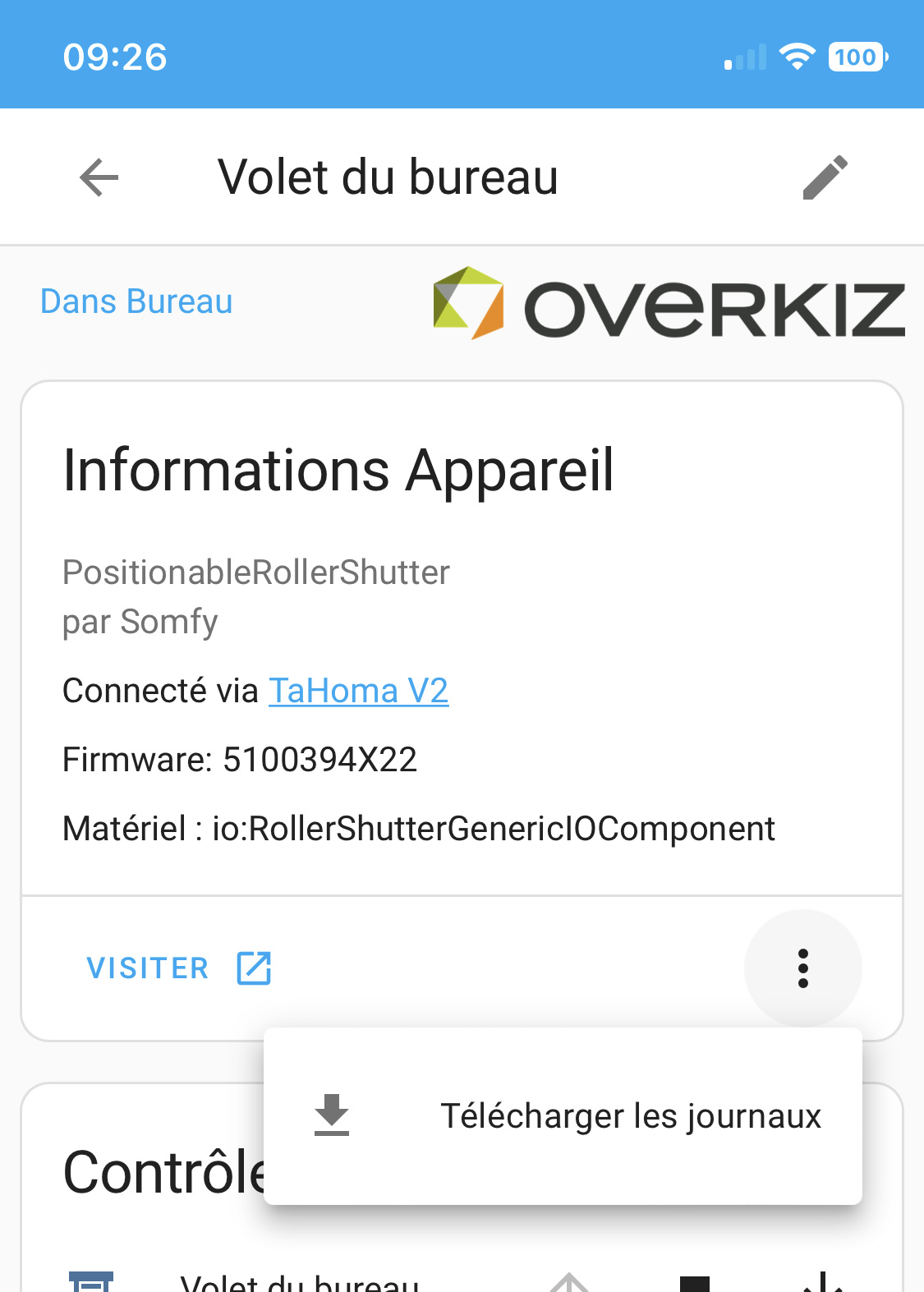924x1292 pixels.
Task: Click the back arrow icon
Action: (98, 177)
